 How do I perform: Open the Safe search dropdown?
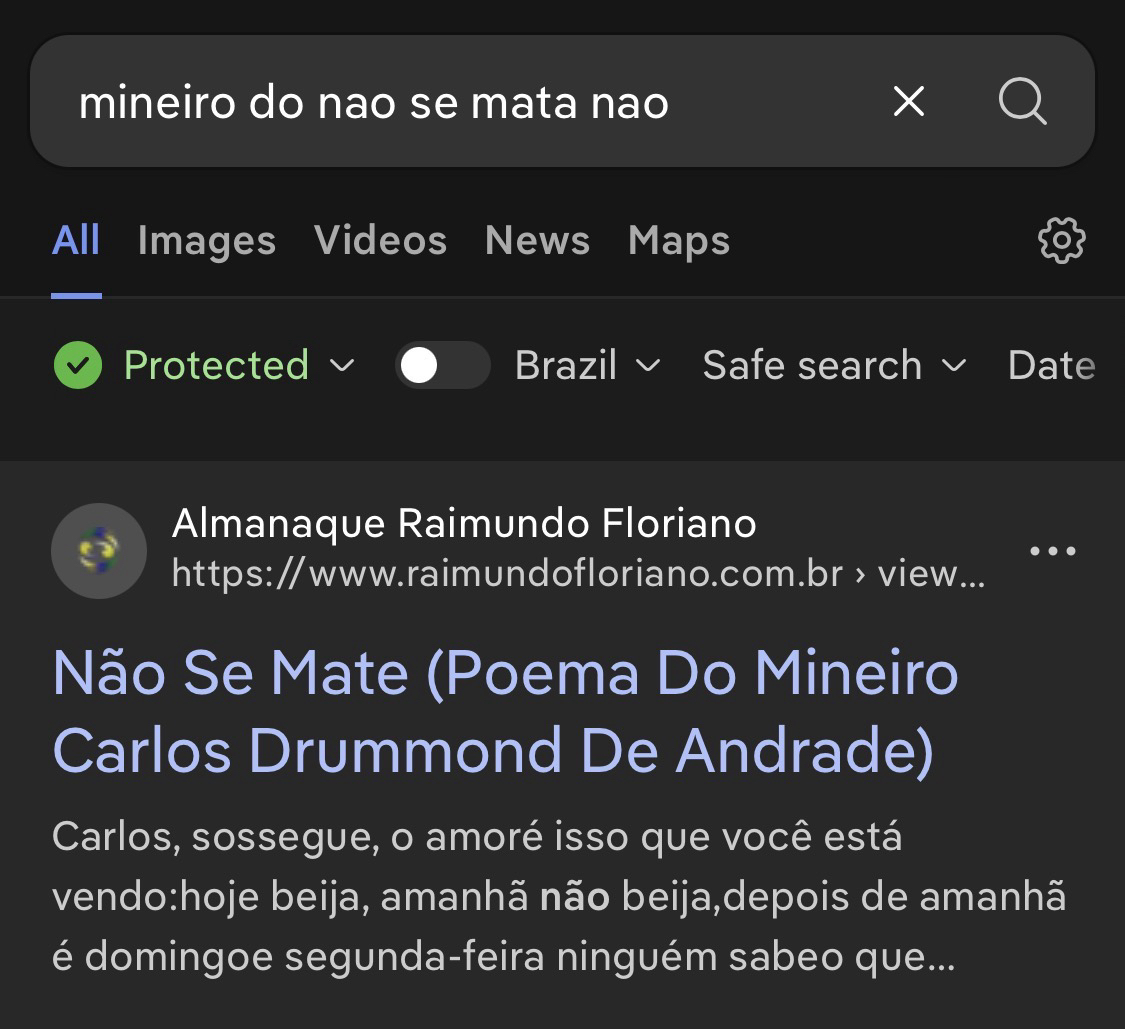point(834,366)
